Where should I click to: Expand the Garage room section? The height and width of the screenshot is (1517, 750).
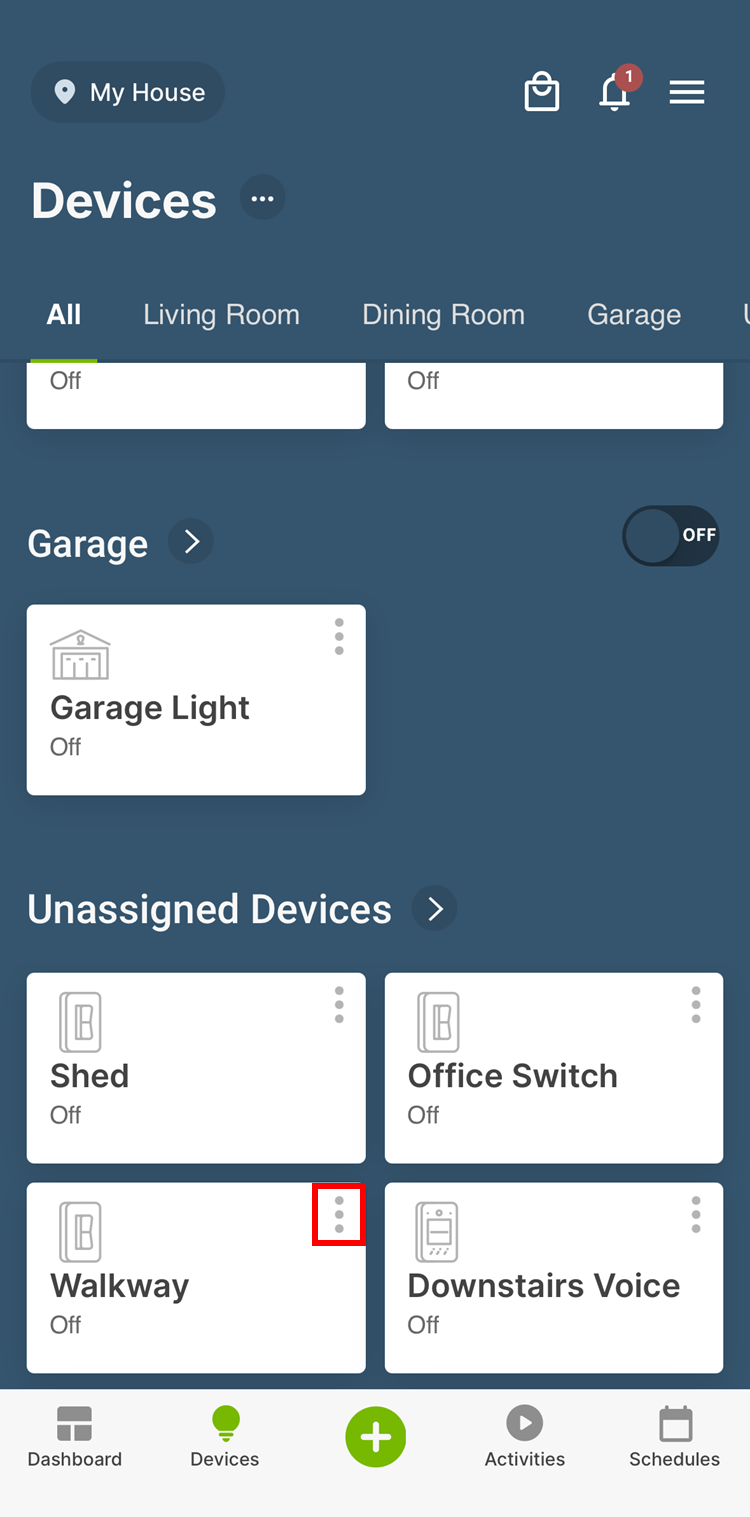[190, 542]
